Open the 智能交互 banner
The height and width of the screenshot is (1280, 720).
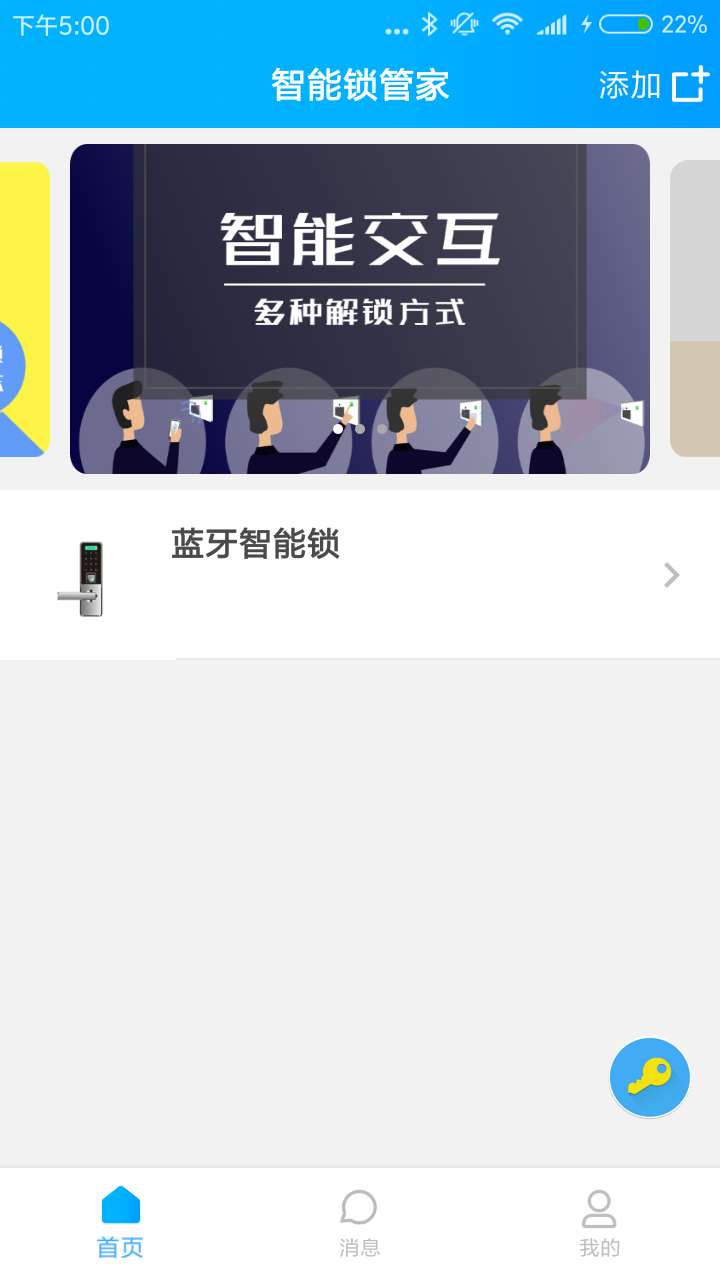pyautogui.click(x=360, y=309)
